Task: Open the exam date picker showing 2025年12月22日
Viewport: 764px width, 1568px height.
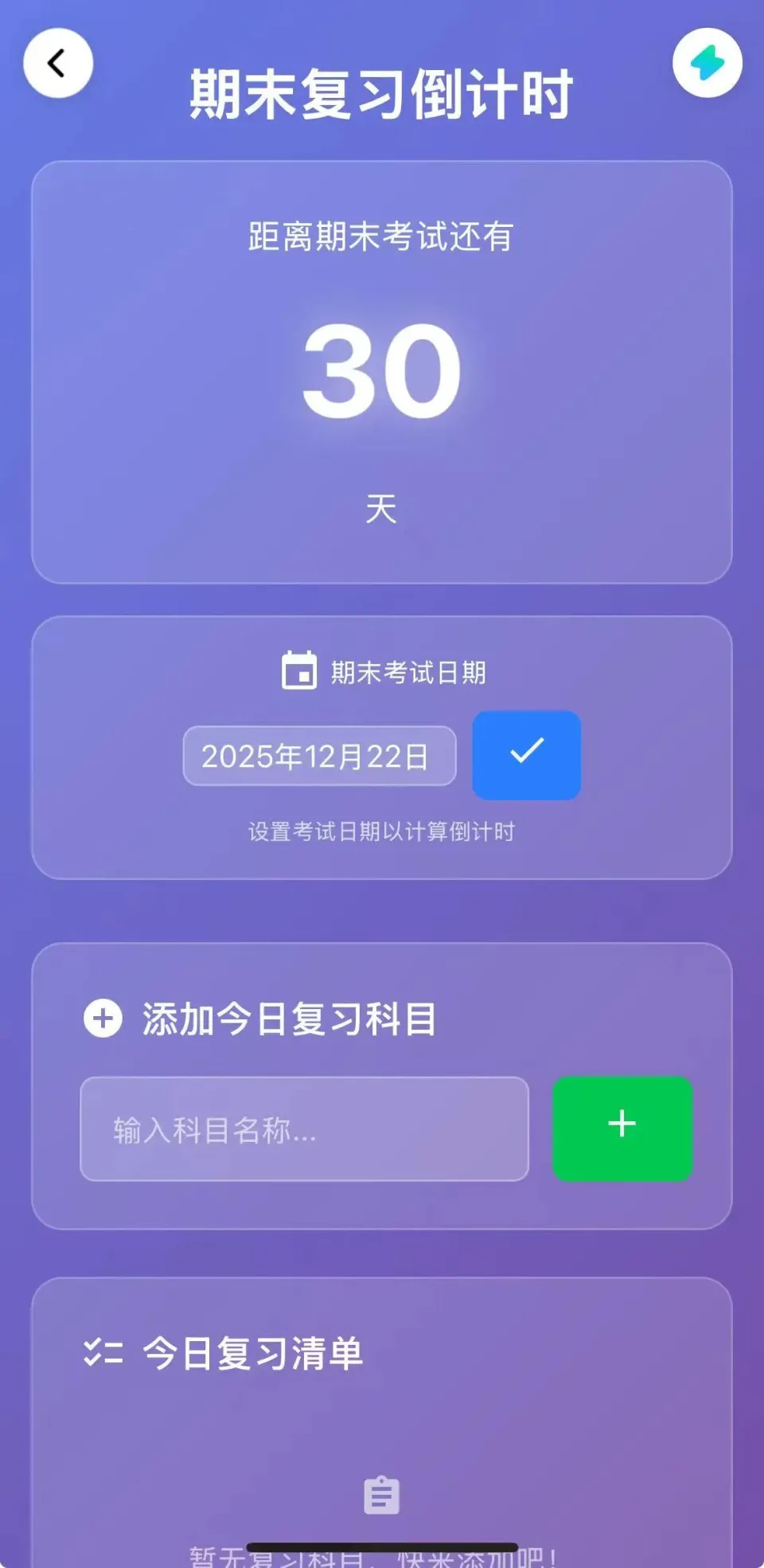Action: click(x=319, y=756)
